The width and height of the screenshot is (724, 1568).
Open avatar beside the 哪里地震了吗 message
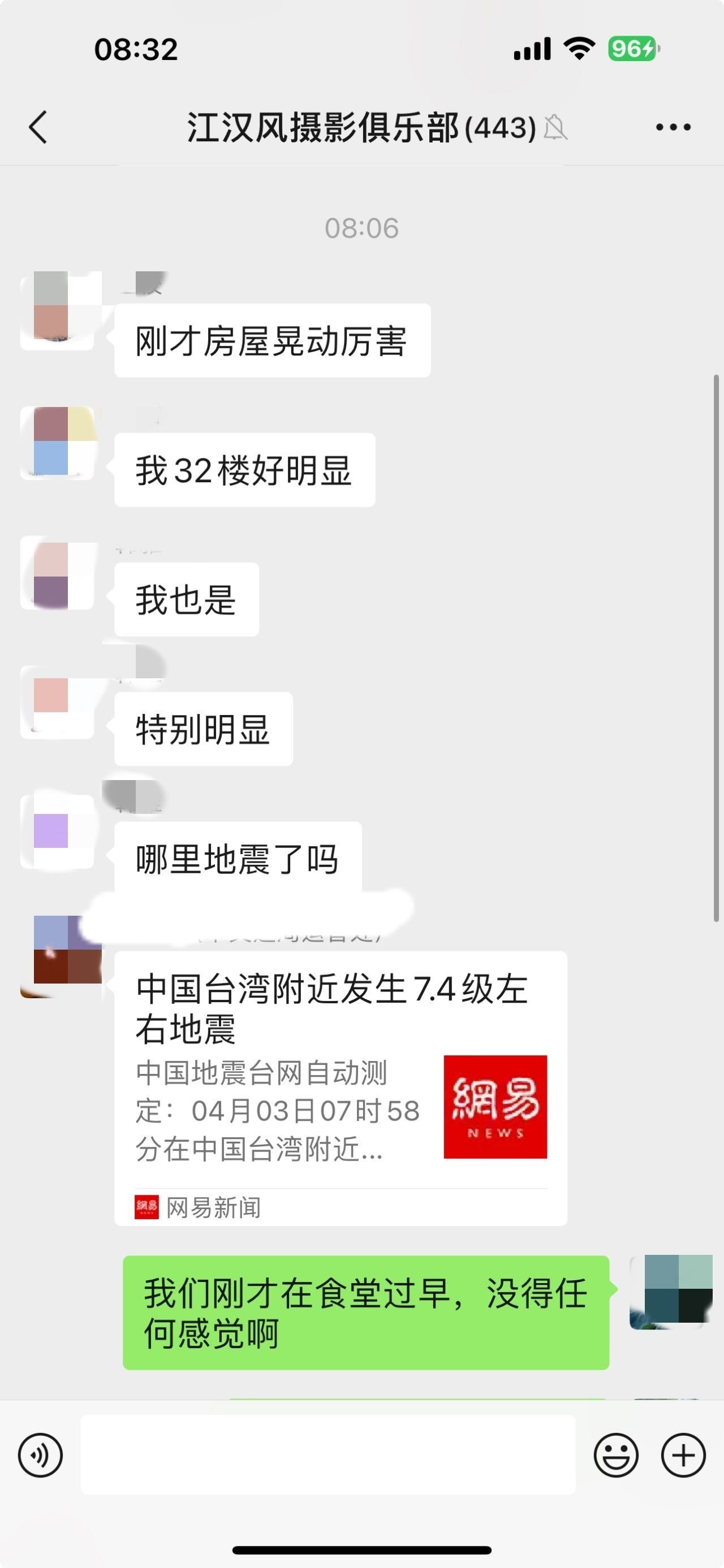point(57,831)
